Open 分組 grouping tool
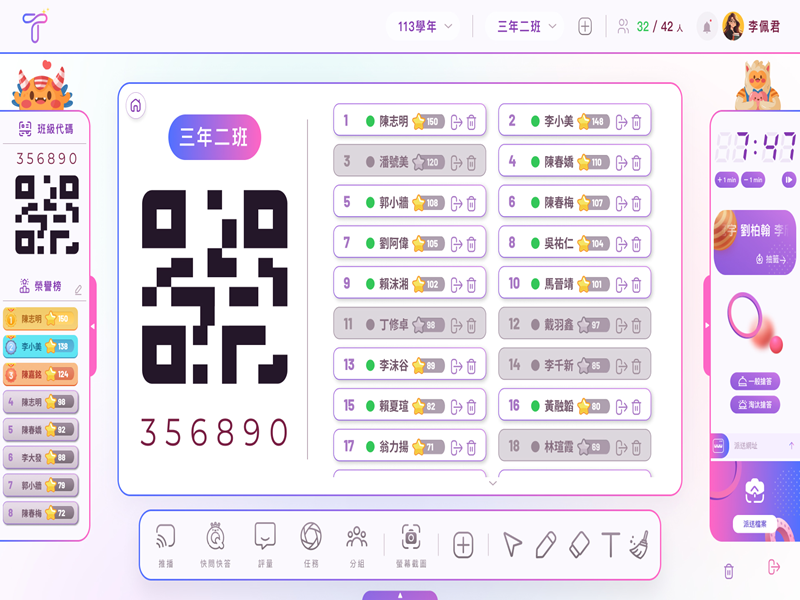The height and width of the screenshot is (600, 800). (x=357, y=545)
